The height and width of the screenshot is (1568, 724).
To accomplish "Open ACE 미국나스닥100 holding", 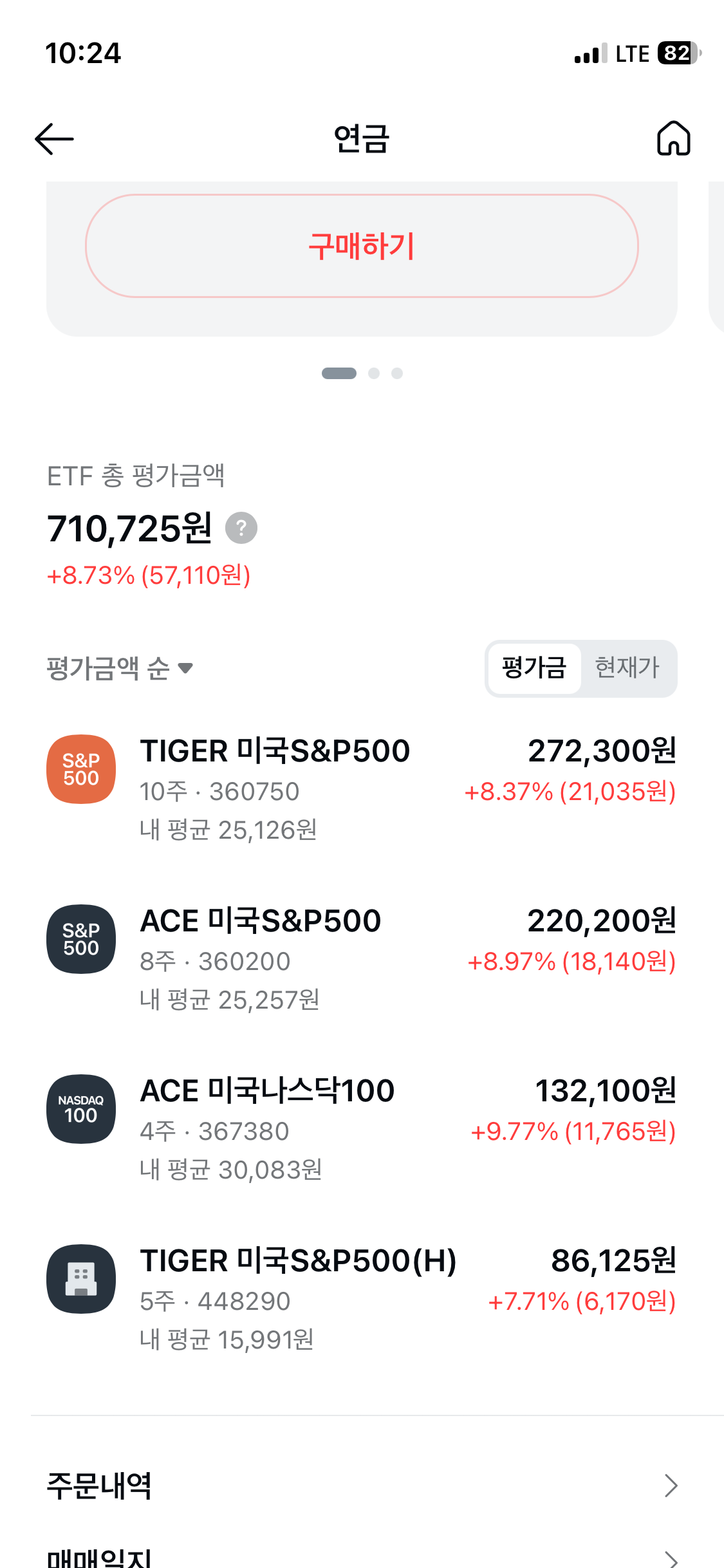I will [x=362, y=1129].
